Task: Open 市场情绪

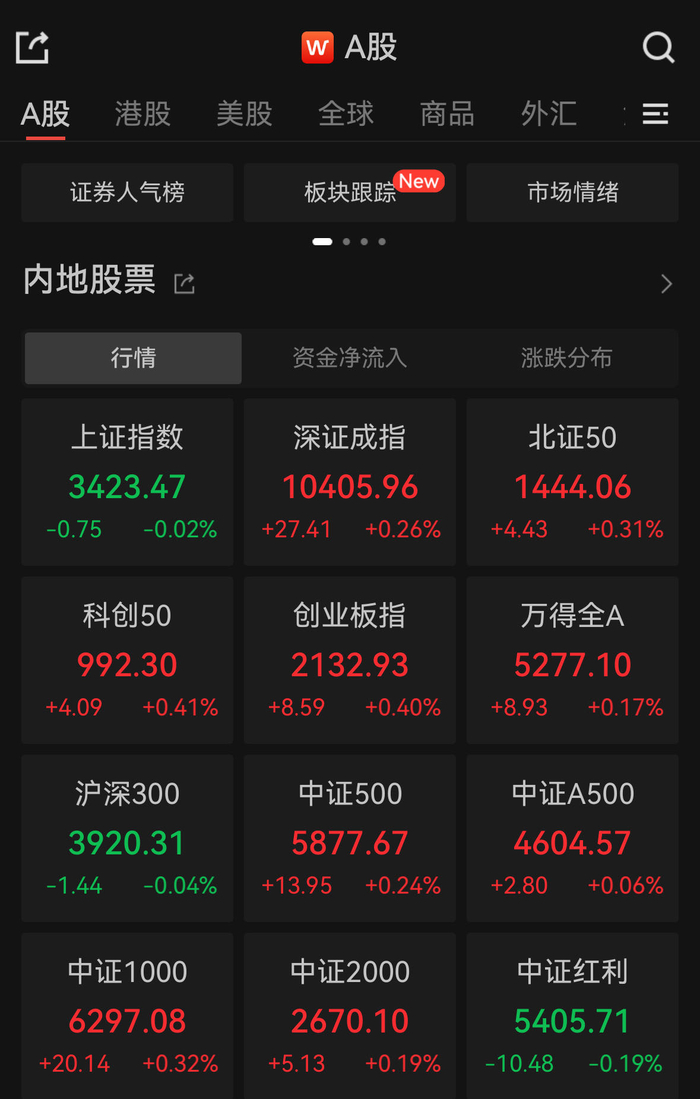Action: click(x=572, y=192)
